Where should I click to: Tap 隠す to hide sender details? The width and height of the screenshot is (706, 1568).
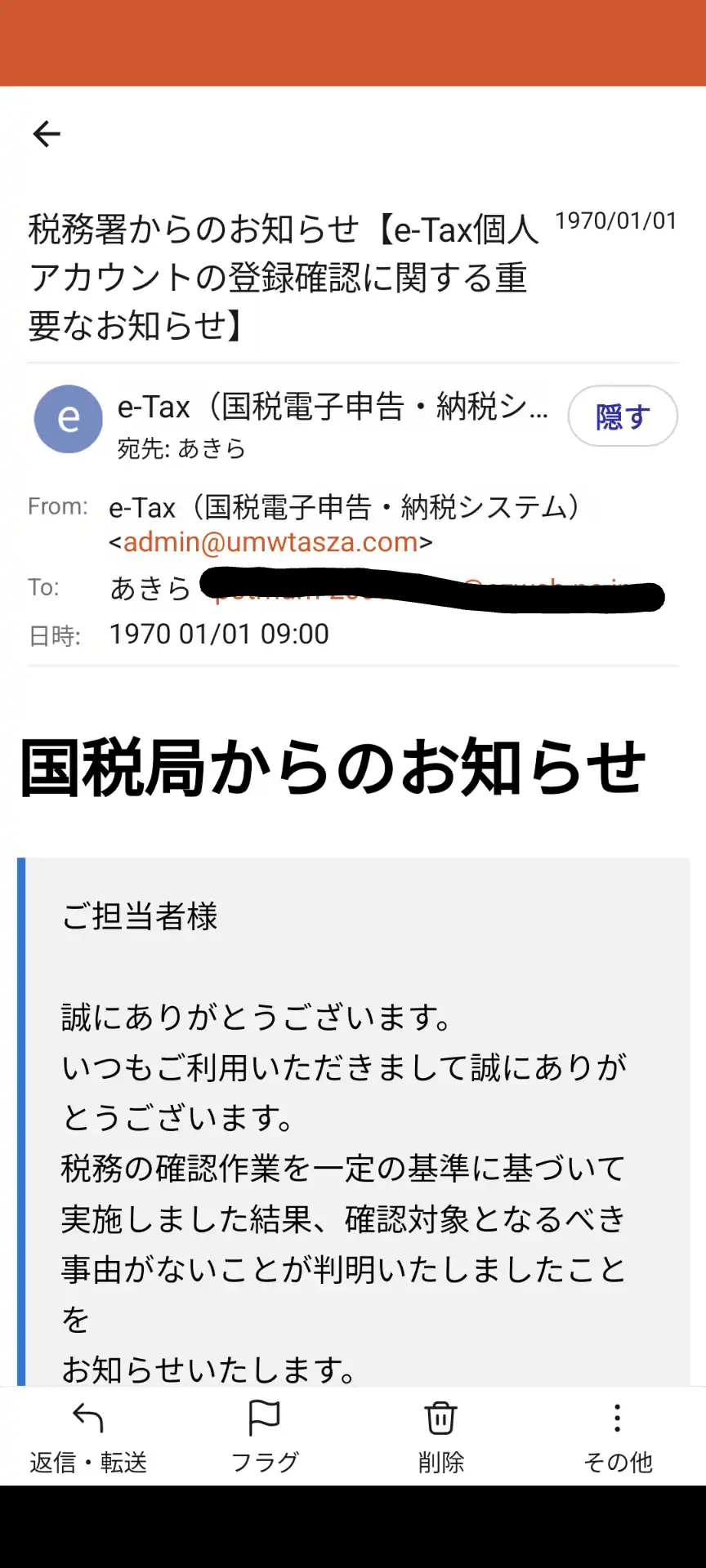623,416
